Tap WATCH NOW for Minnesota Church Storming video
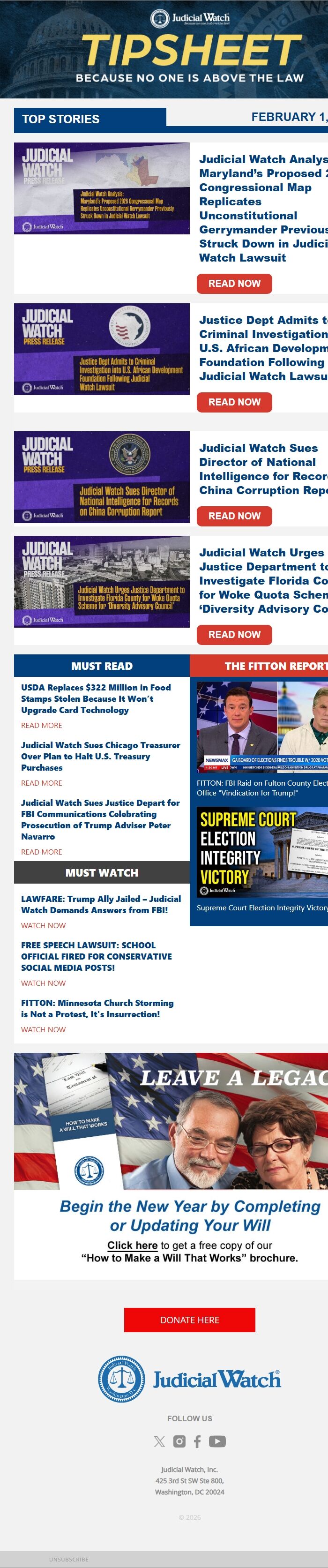This screenshot has width=328, height=1568. point(43,1030)
